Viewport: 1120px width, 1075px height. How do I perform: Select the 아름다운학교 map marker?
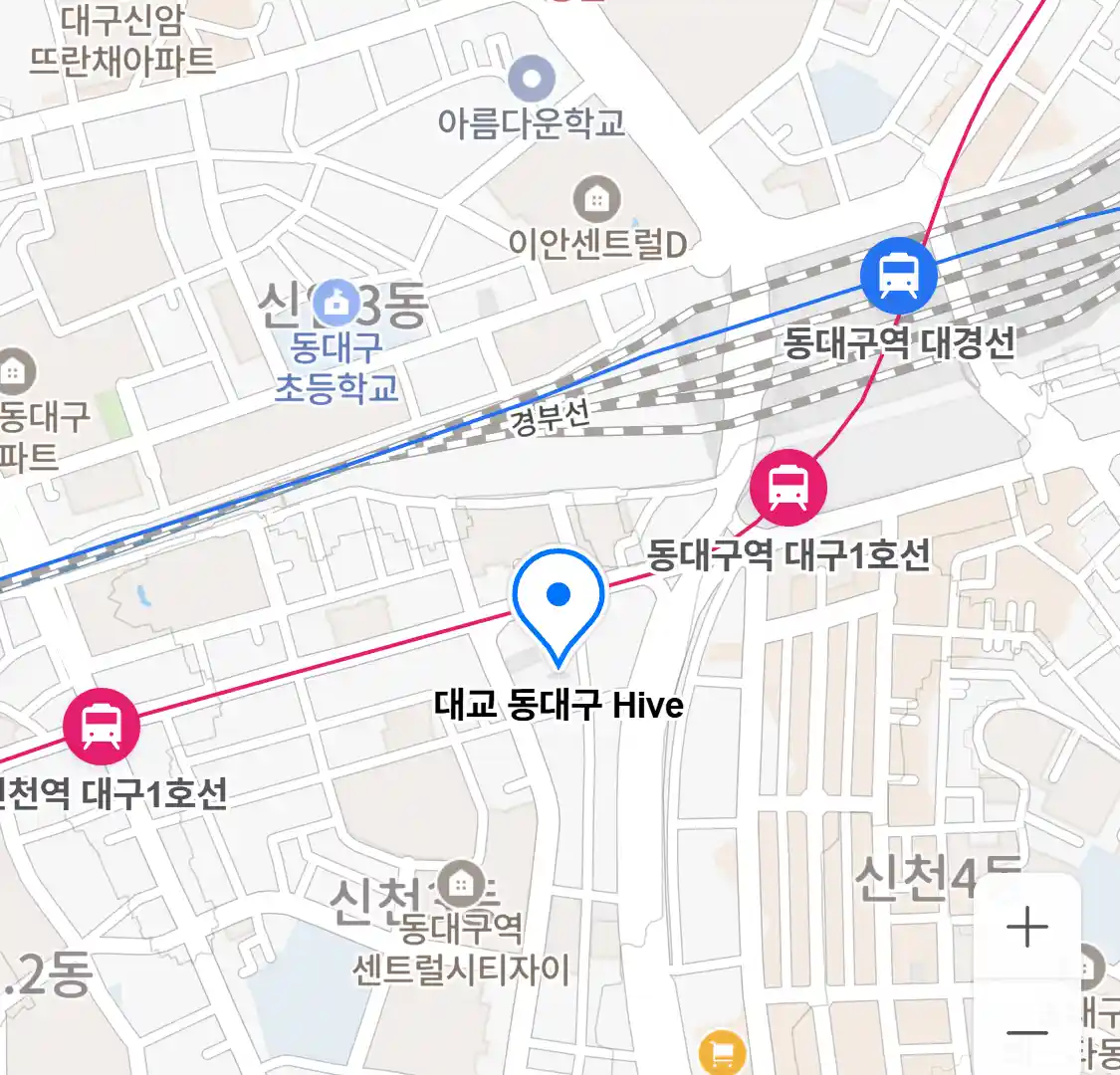click(x=532, y=77)
